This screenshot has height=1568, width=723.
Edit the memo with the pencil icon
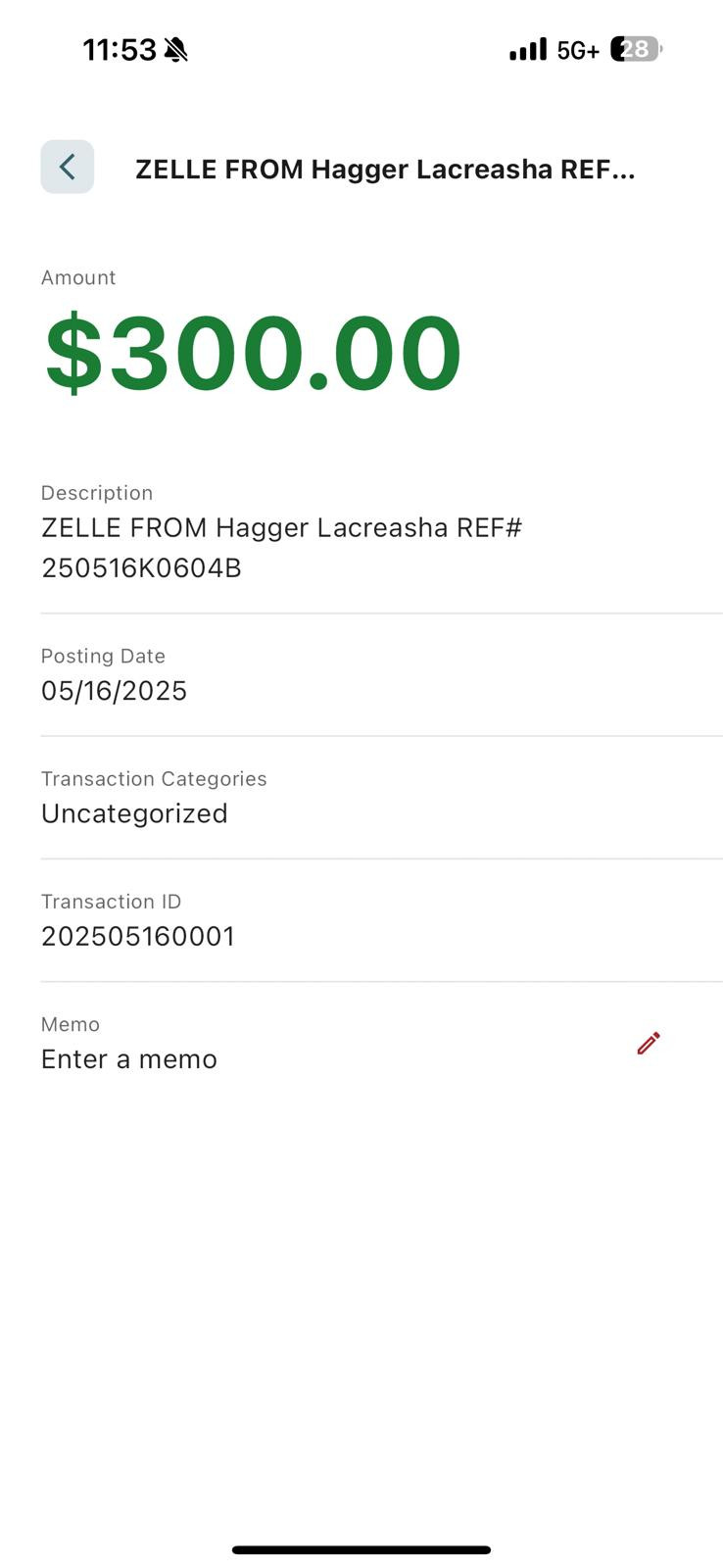[x=648, y=1044]
